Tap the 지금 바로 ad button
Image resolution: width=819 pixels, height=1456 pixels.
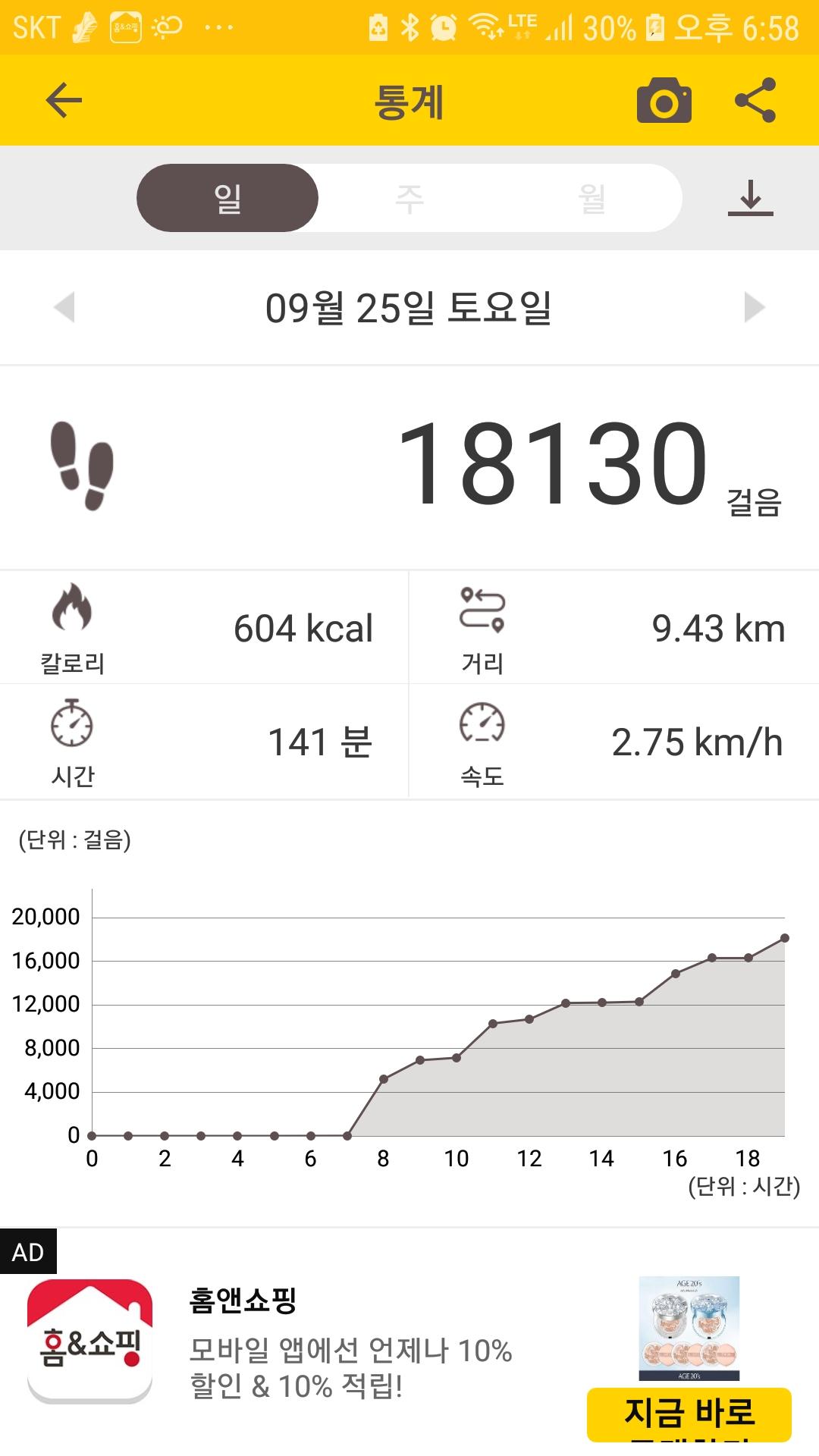point(689,1414)
